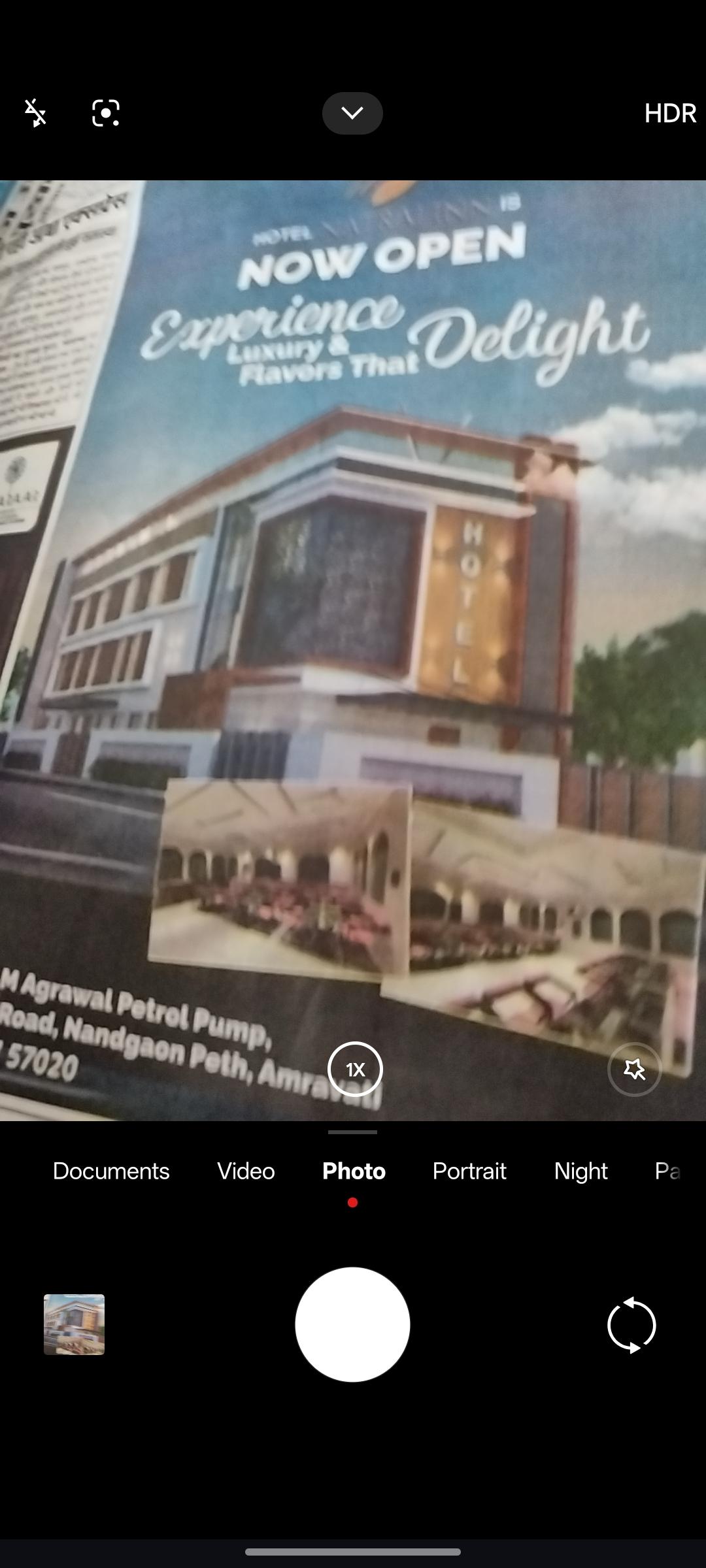Flip to the front camera

tap(631, 1324)
